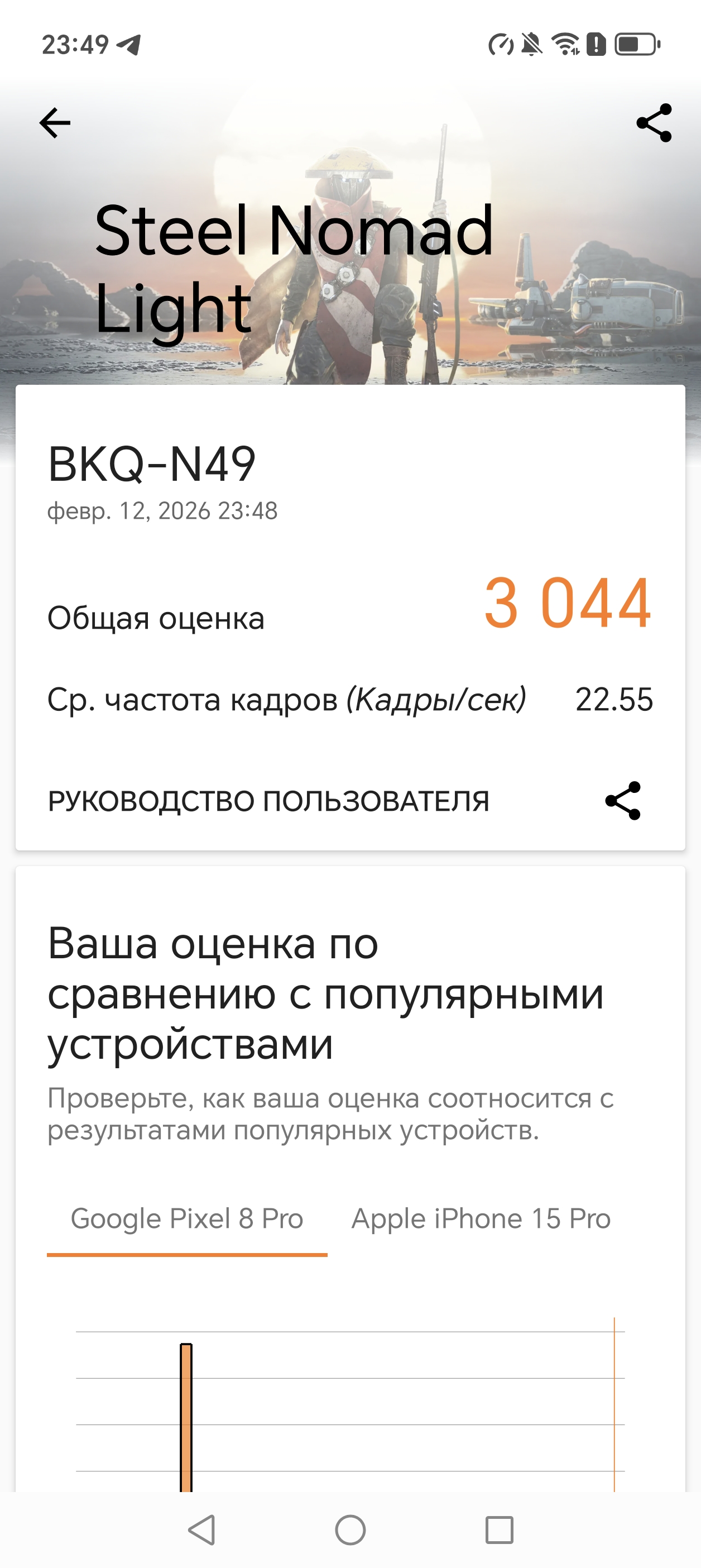Open recent apps from navigation bar

(x=499, y=1529)
